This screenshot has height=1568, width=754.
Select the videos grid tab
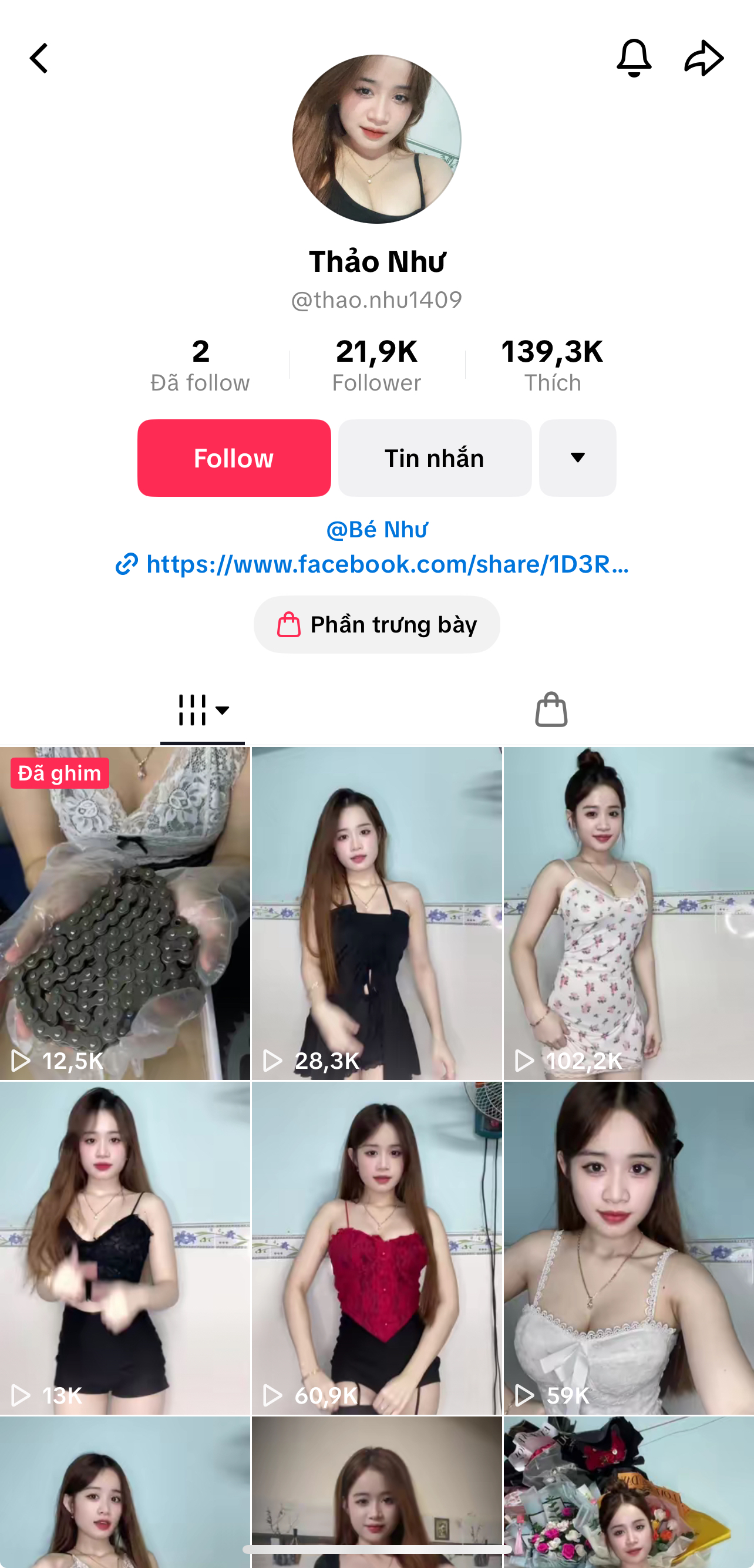(202, 710)
